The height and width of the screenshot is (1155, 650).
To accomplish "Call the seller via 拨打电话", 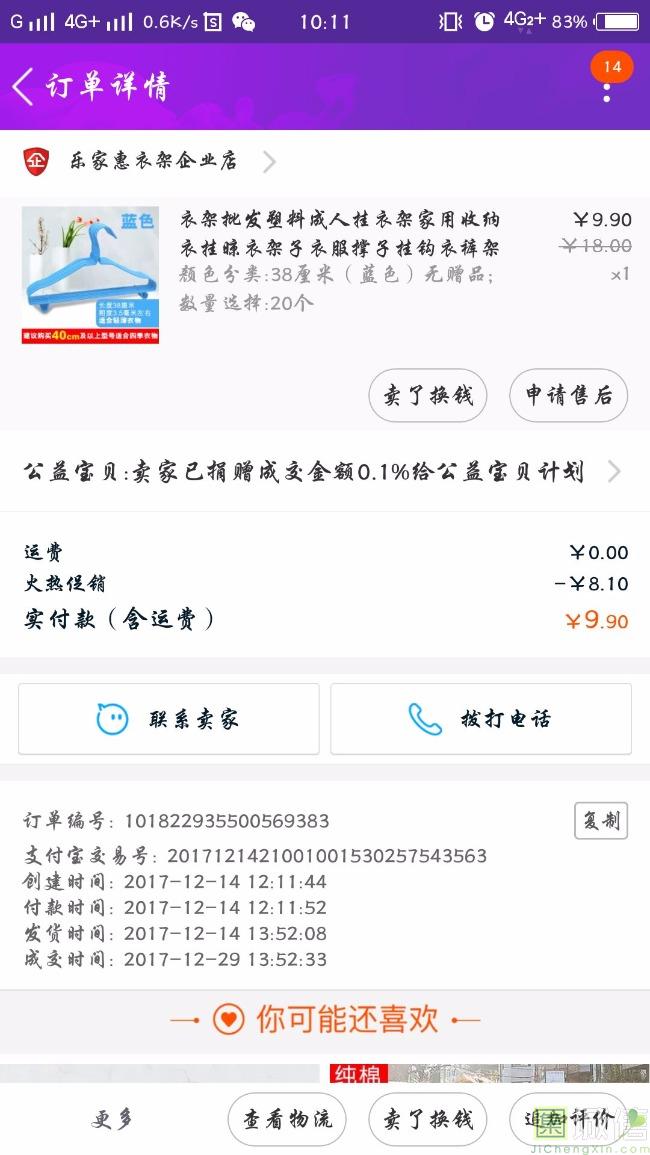I will click(x=481, y=719).
